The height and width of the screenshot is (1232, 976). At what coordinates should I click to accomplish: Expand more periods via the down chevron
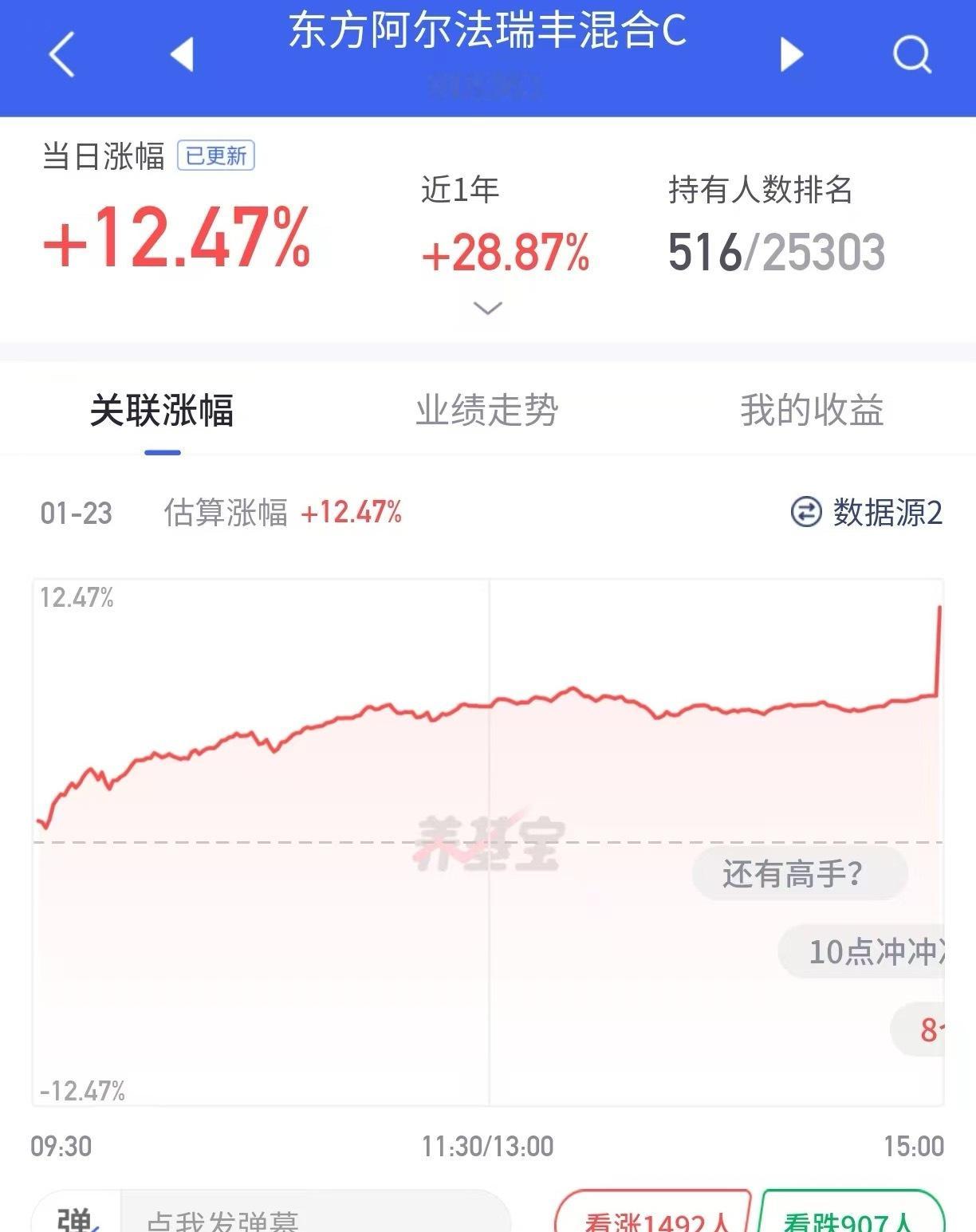(x=486, y=307)
